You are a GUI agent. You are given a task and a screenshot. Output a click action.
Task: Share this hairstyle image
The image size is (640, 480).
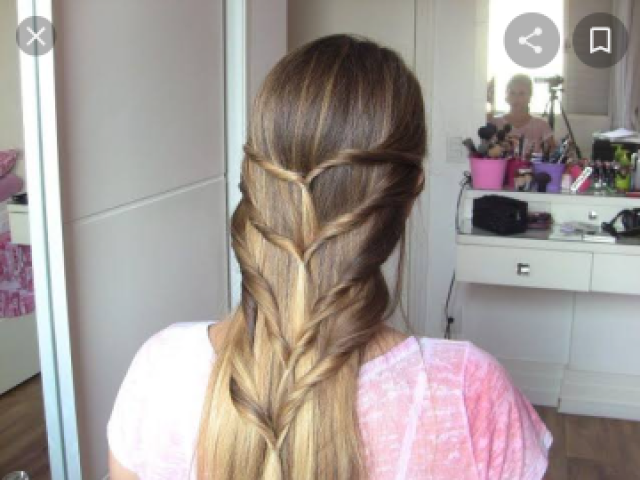(531, 40)
